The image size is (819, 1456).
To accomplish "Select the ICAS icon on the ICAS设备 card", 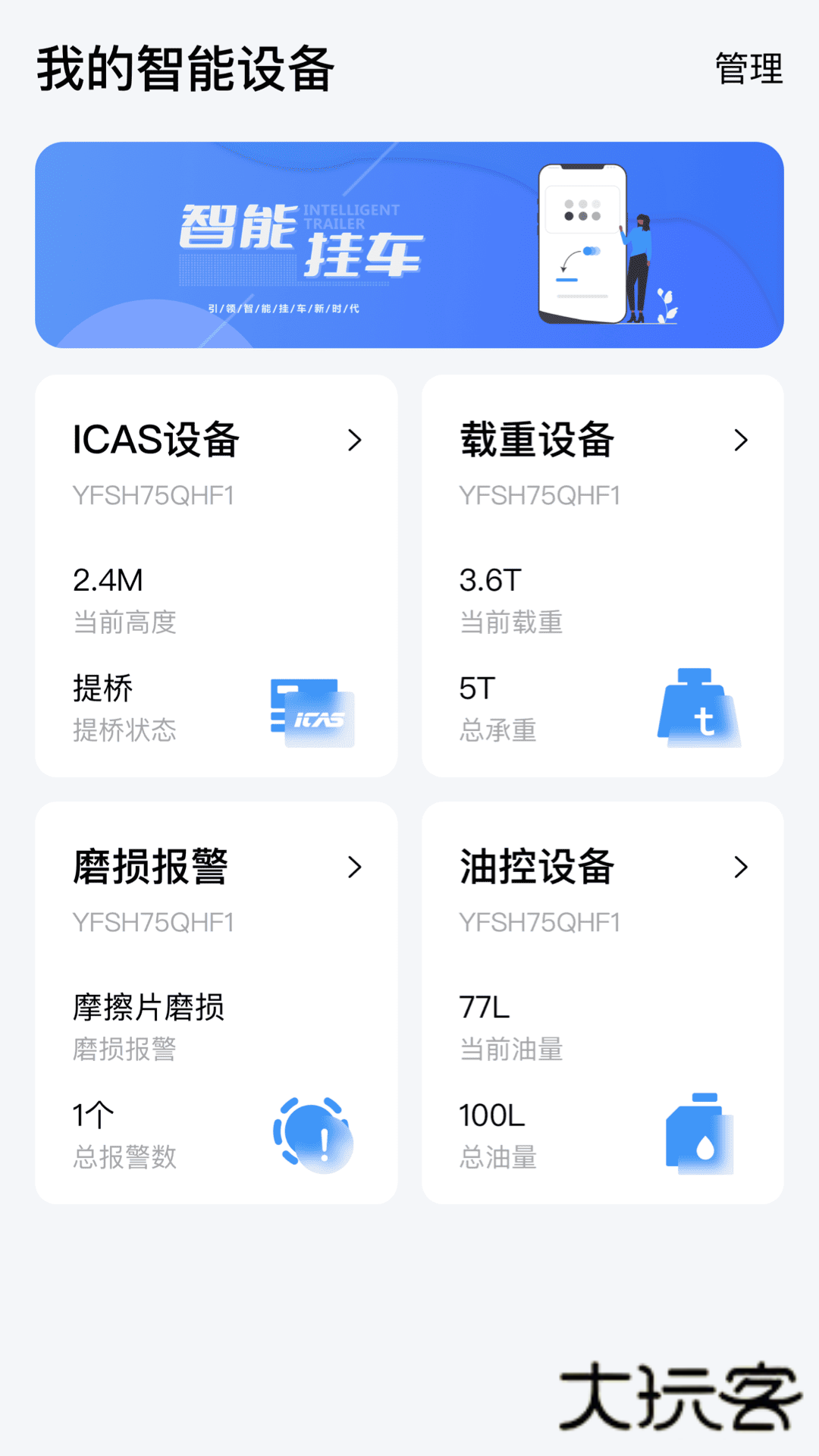I will tap(312, 711).
